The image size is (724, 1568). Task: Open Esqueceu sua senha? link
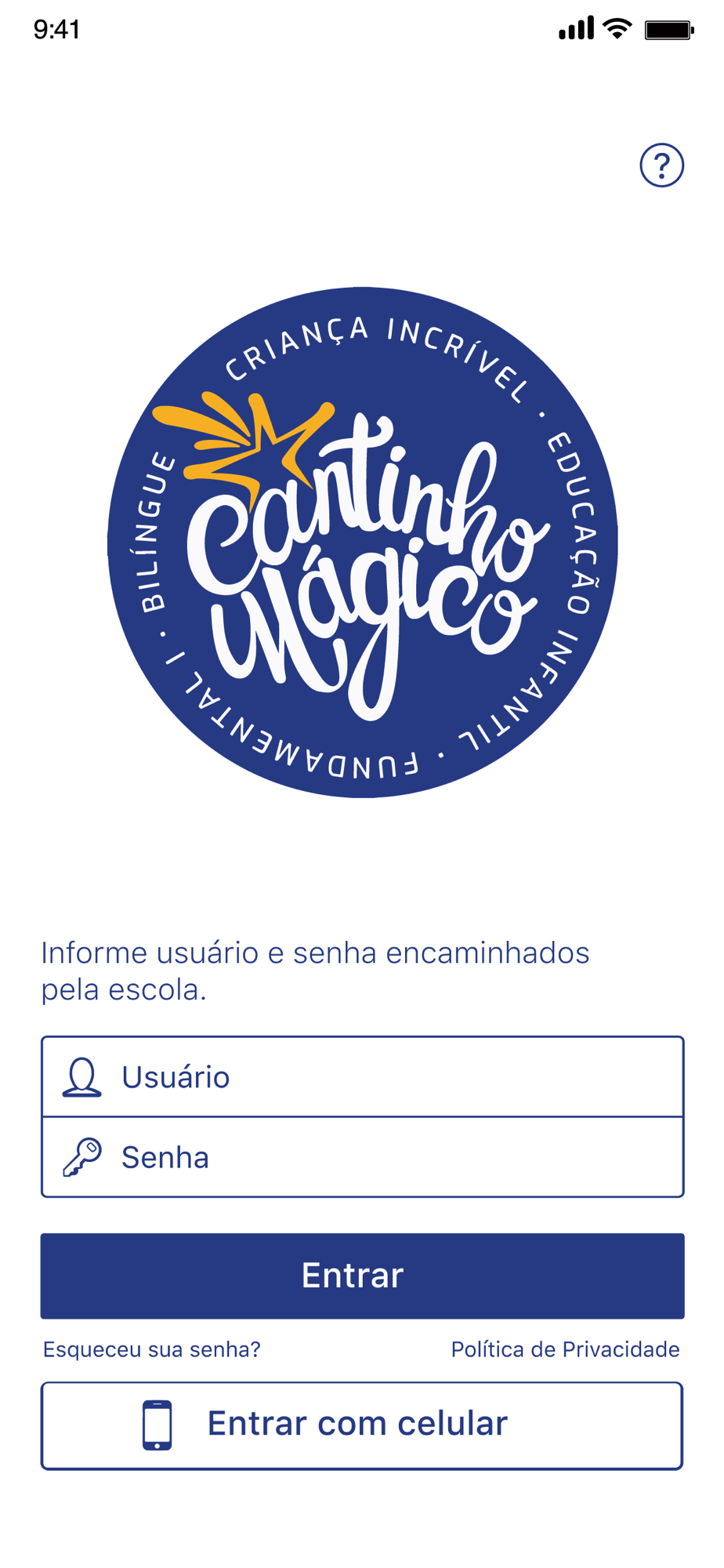pyautogui.click(x=152, y=1349)
